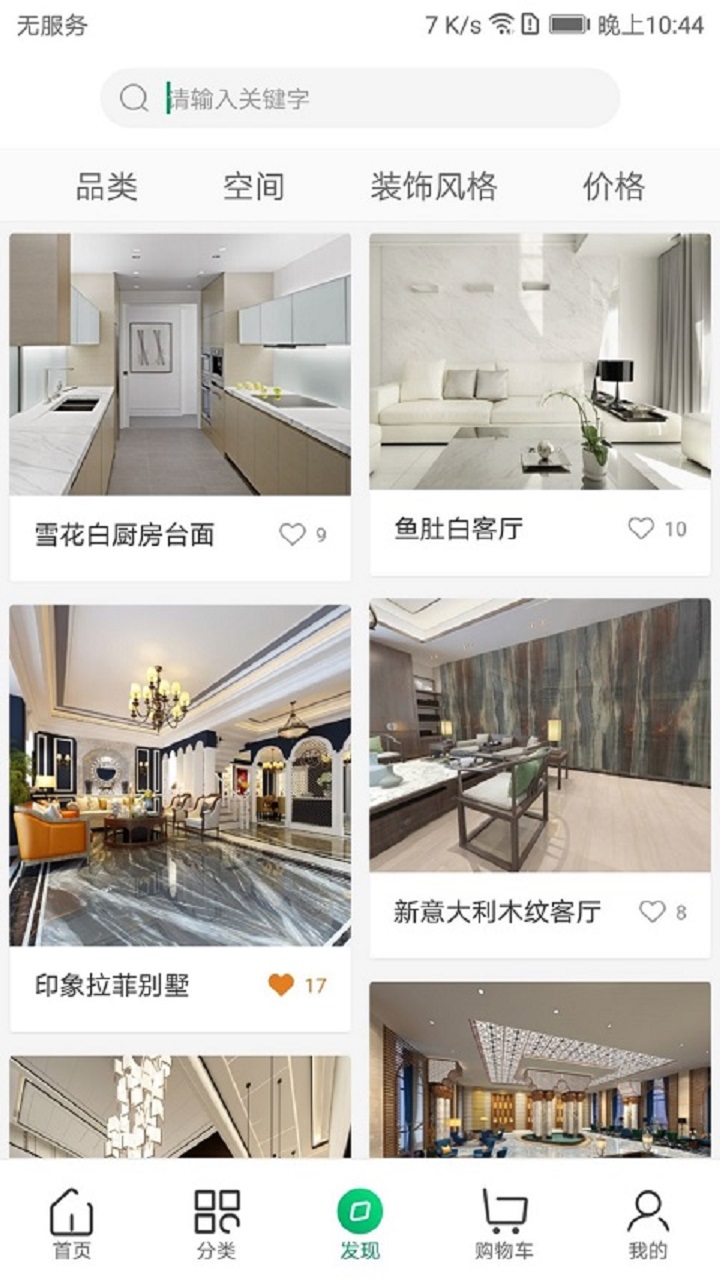This screenshot has width=720, height=1280.
Task: Switch to the 分类 tab
Action: click(x=216, y=1223)
